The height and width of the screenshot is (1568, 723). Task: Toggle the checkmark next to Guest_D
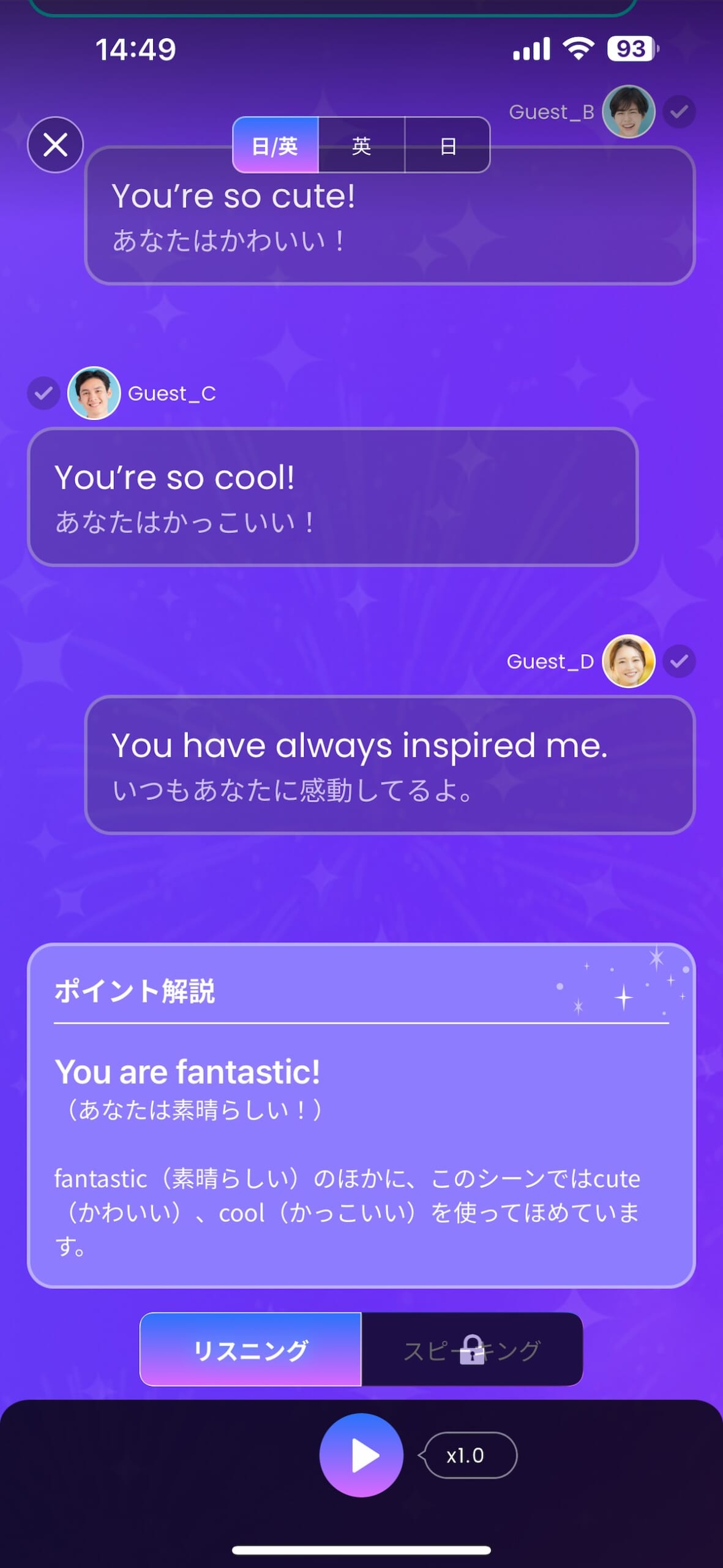679,661
